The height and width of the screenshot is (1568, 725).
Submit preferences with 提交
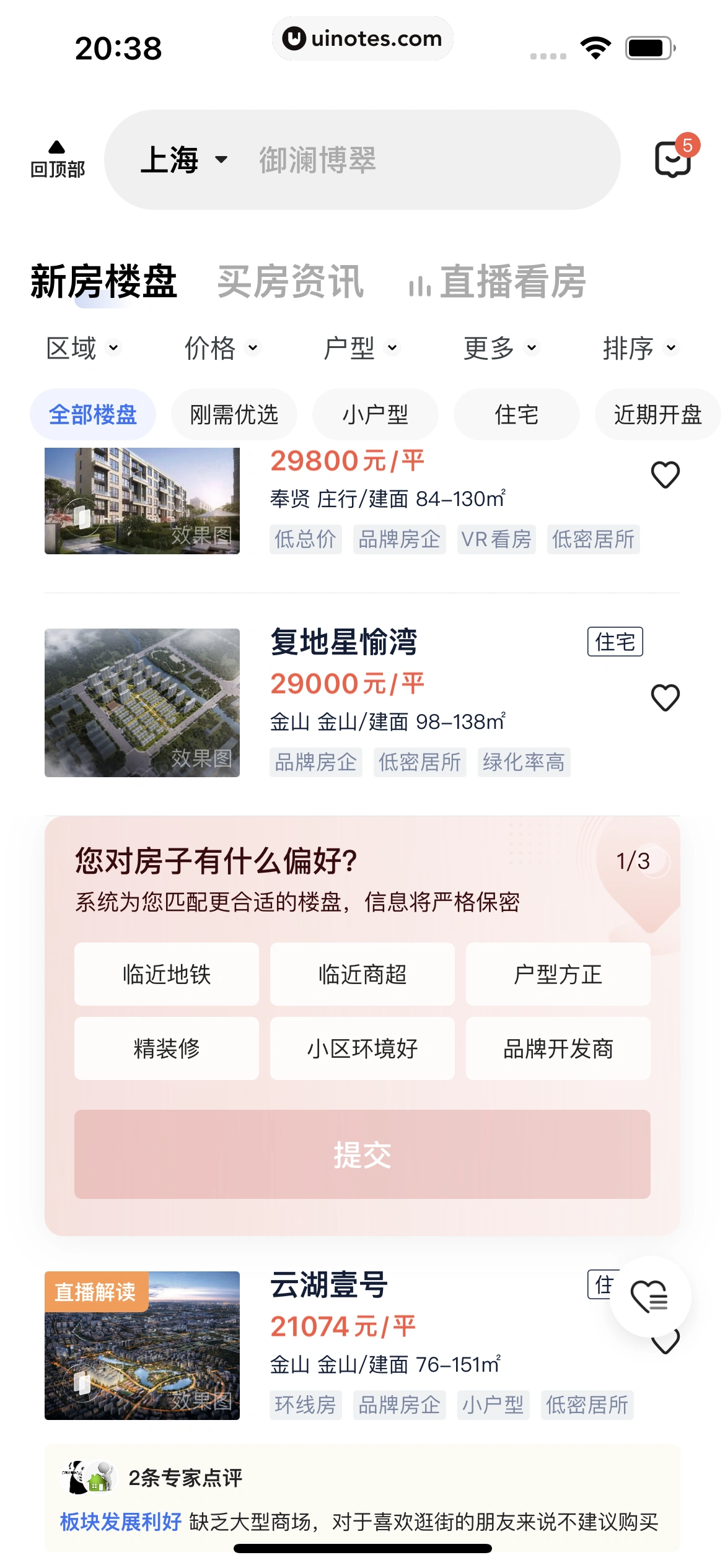[x=362, y=1154]
